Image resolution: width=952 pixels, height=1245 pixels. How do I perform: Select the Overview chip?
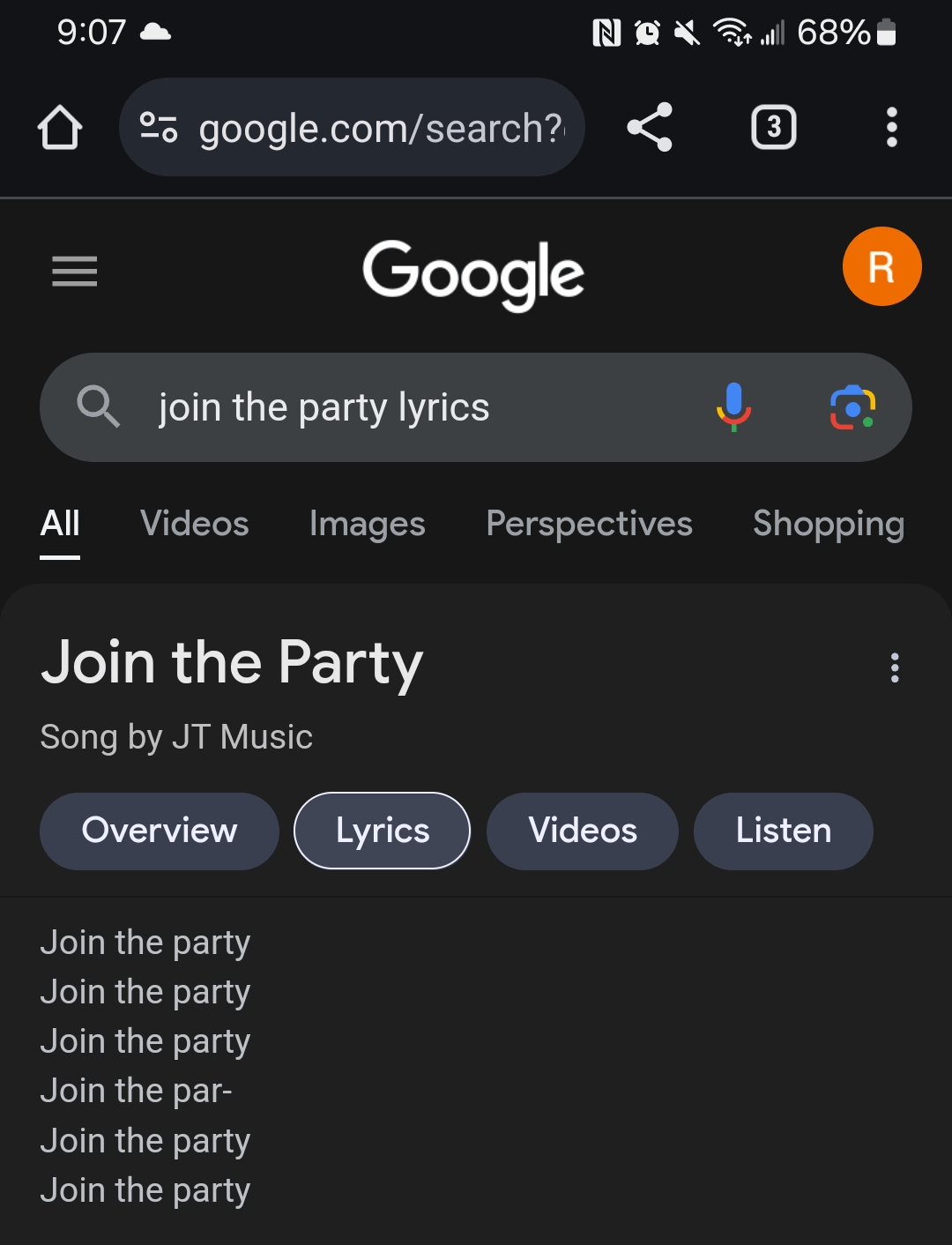pyautogui.click(x=160, y=831)
